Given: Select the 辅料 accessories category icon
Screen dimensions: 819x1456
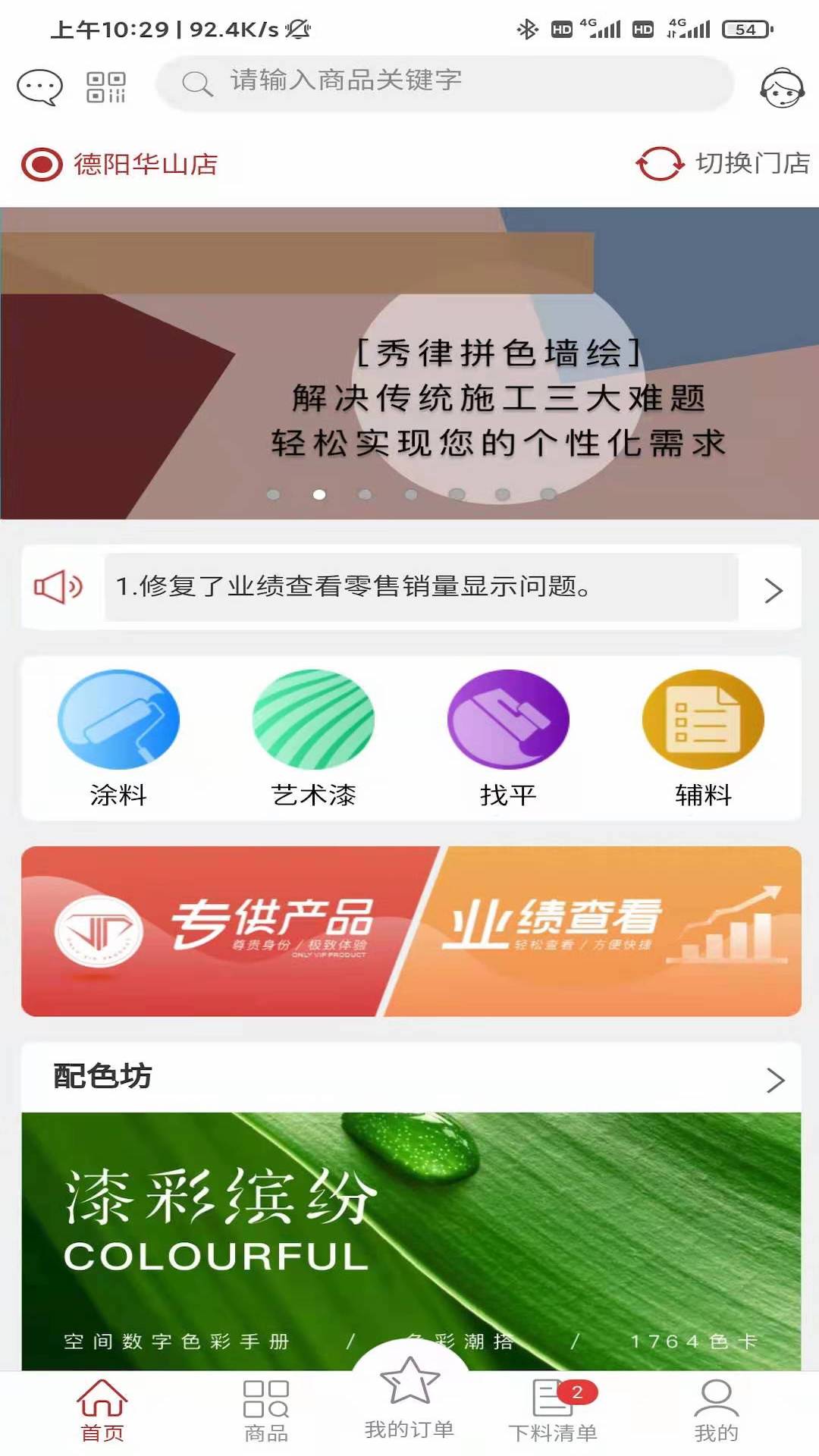Looking at the screenshot, I should [701, 720].
